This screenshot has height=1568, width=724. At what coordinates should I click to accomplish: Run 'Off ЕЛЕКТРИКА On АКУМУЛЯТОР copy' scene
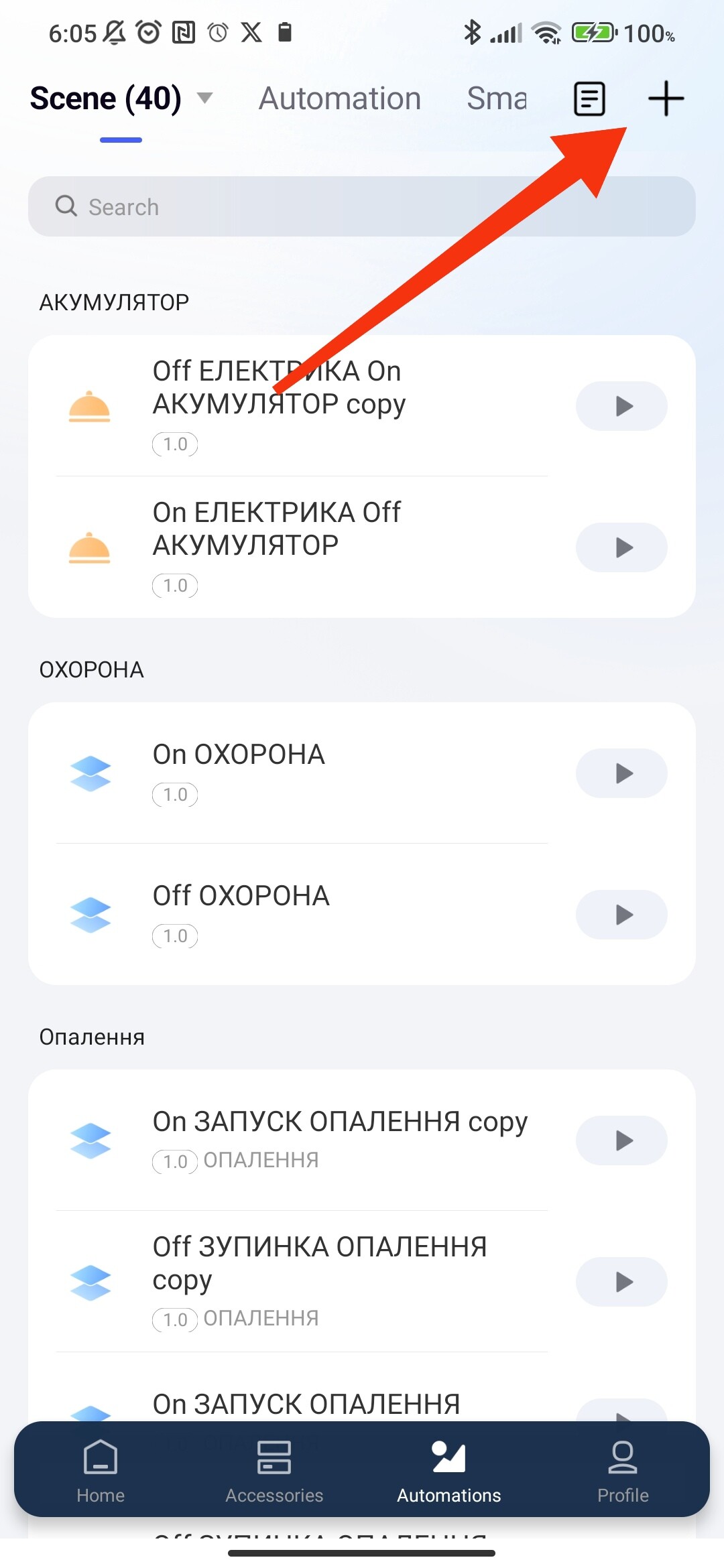pyautogui.click(x=621, y=406)
